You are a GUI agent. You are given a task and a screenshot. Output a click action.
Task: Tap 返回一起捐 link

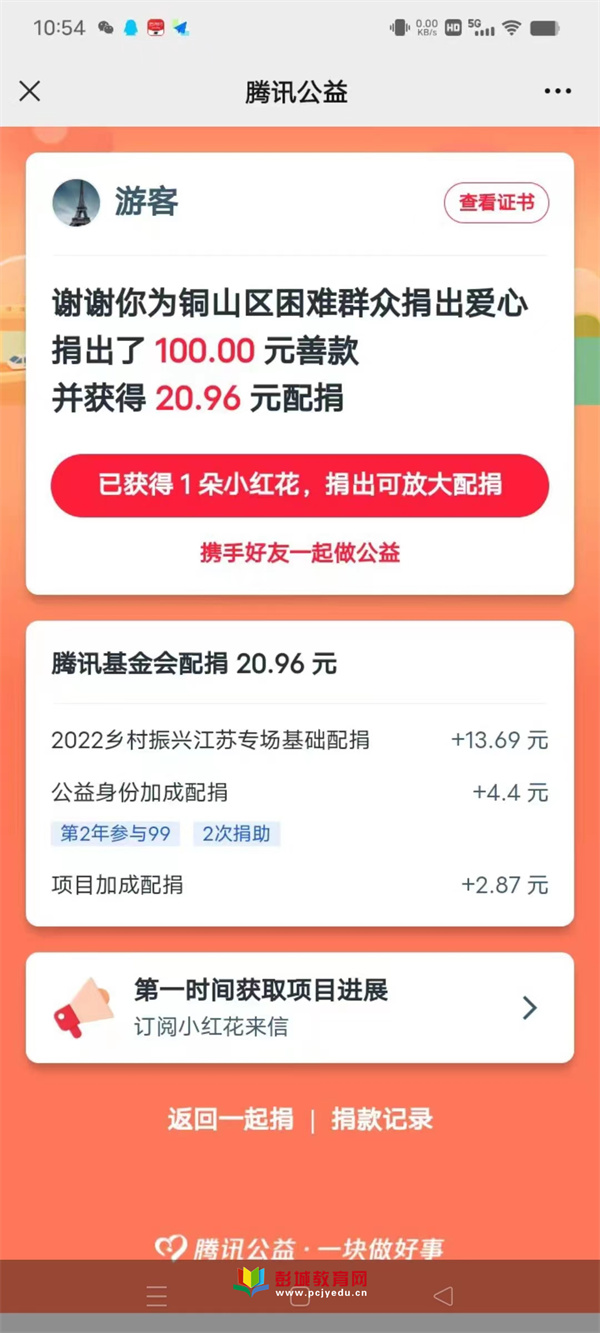pyautogui.click(x=231, y=1119)
